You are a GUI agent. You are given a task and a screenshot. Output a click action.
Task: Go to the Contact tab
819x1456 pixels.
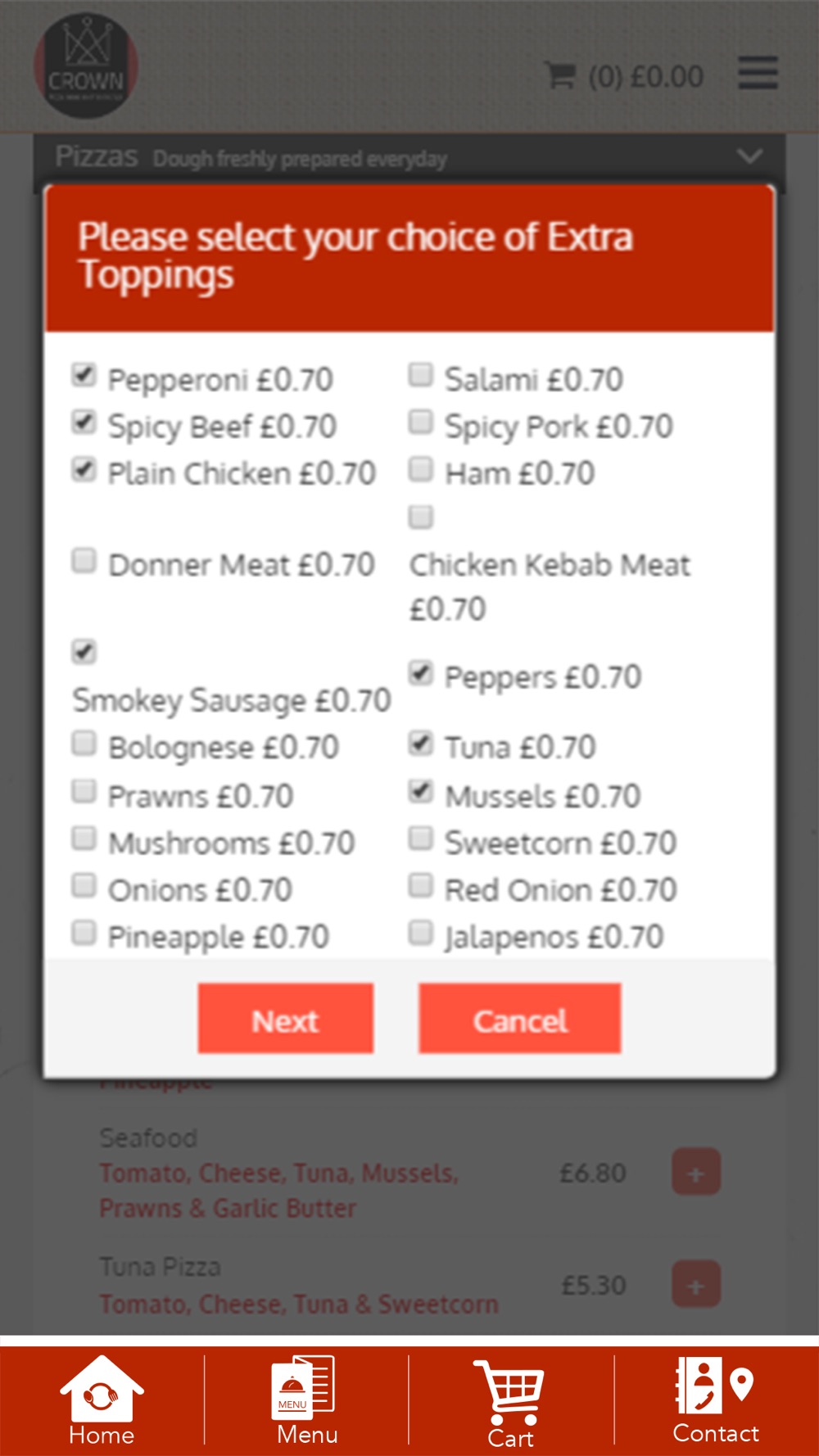(716, 1400)
